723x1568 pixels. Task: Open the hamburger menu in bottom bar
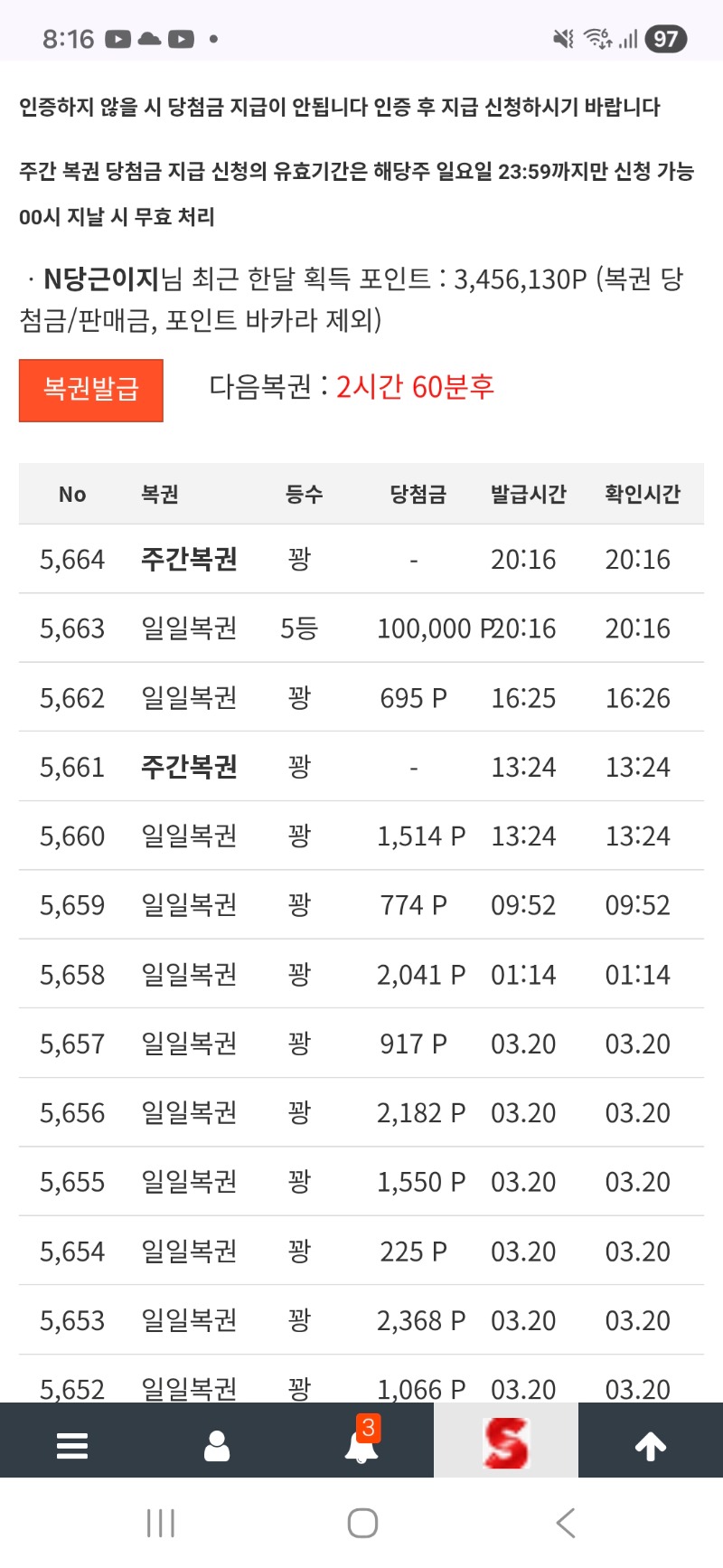click(x=72, y=1445)
